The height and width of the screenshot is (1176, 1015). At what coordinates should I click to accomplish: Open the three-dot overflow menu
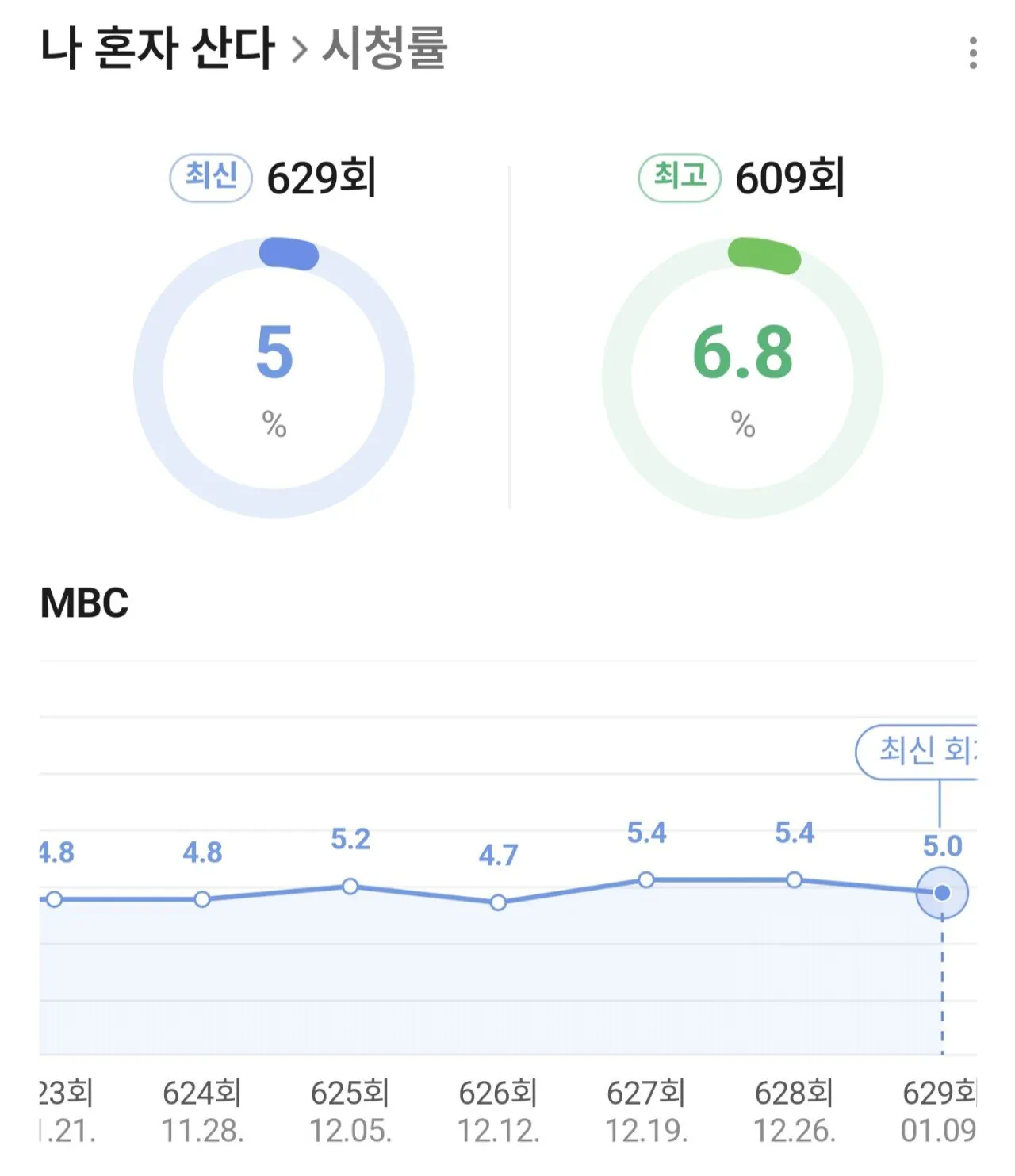(x=972, y=53)
